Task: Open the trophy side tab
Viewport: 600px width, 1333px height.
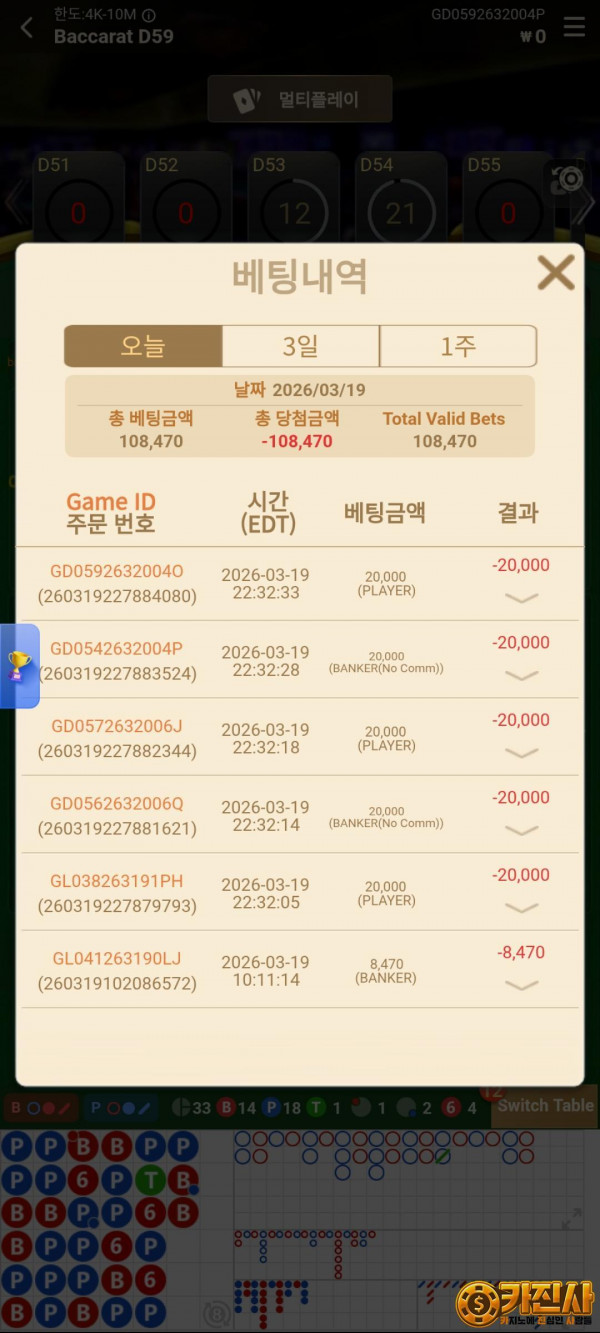Action: tap(19, 666)
